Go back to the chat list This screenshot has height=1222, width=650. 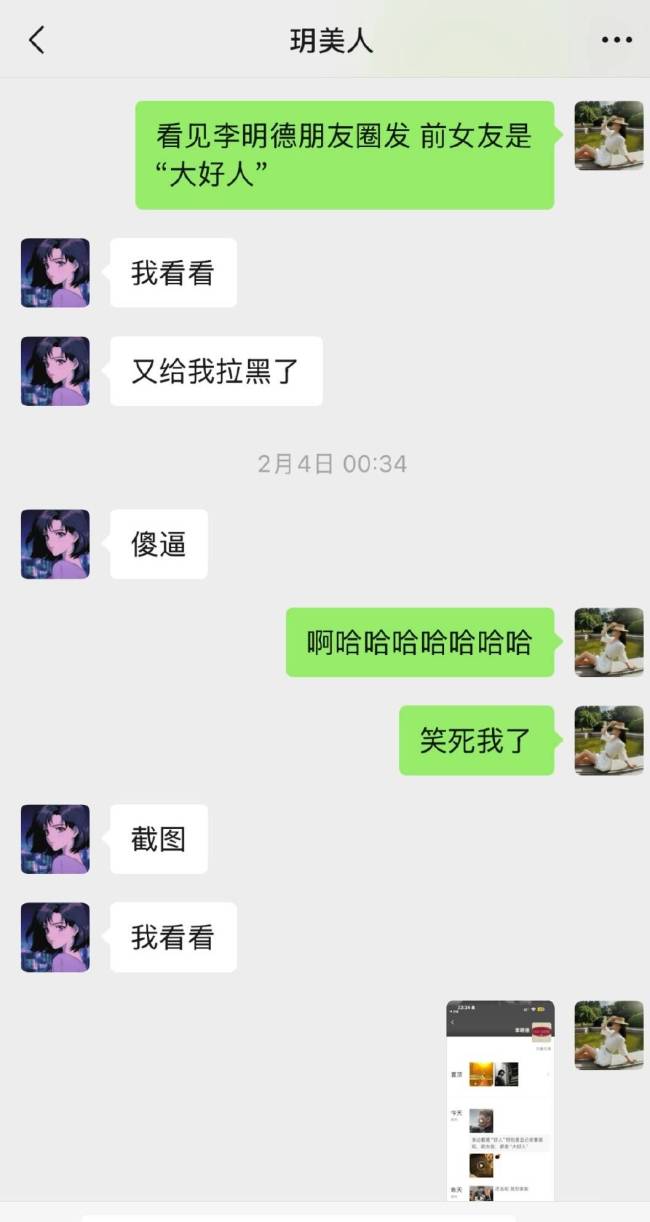click(x=37, y=40)
